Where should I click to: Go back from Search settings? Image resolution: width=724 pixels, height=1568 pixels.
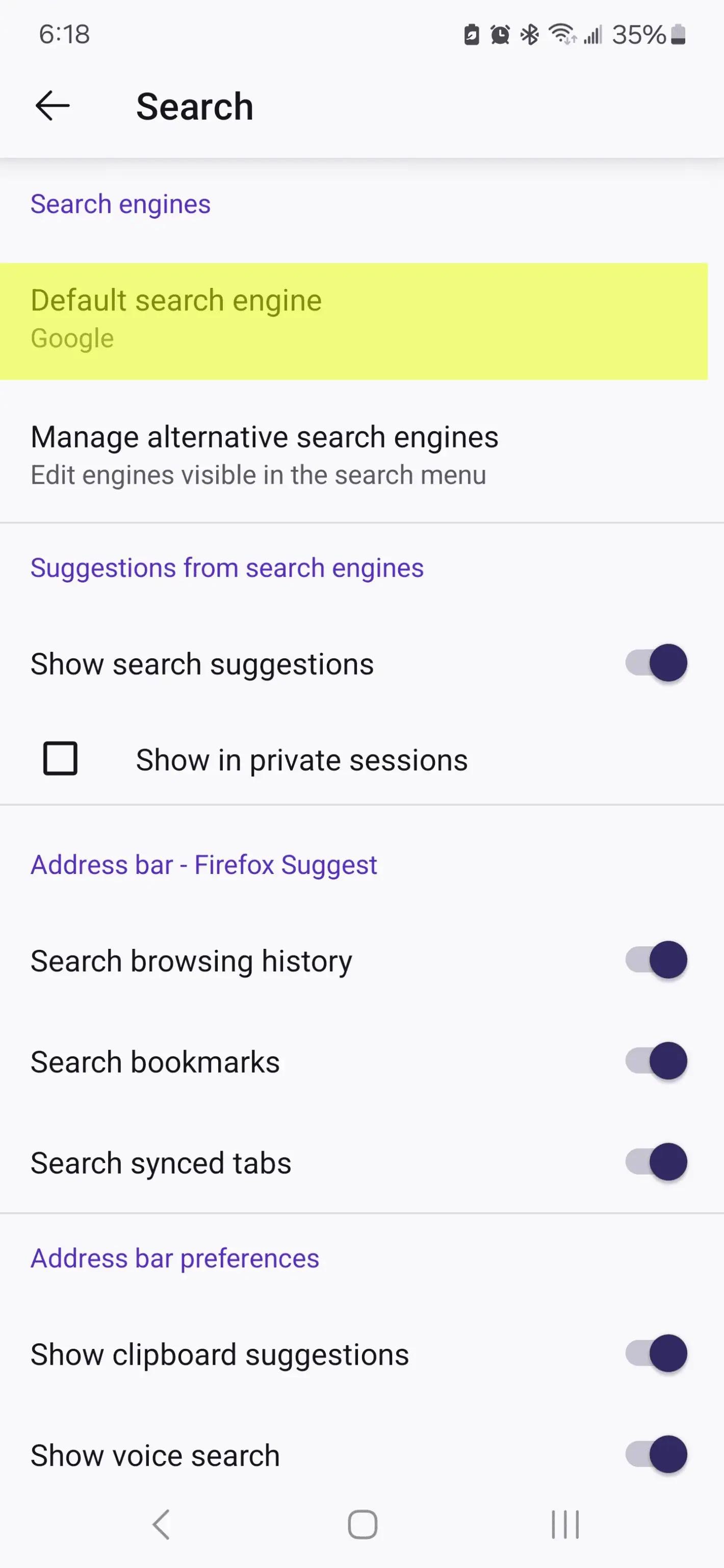pyautogui.click(x=53, y=106)
